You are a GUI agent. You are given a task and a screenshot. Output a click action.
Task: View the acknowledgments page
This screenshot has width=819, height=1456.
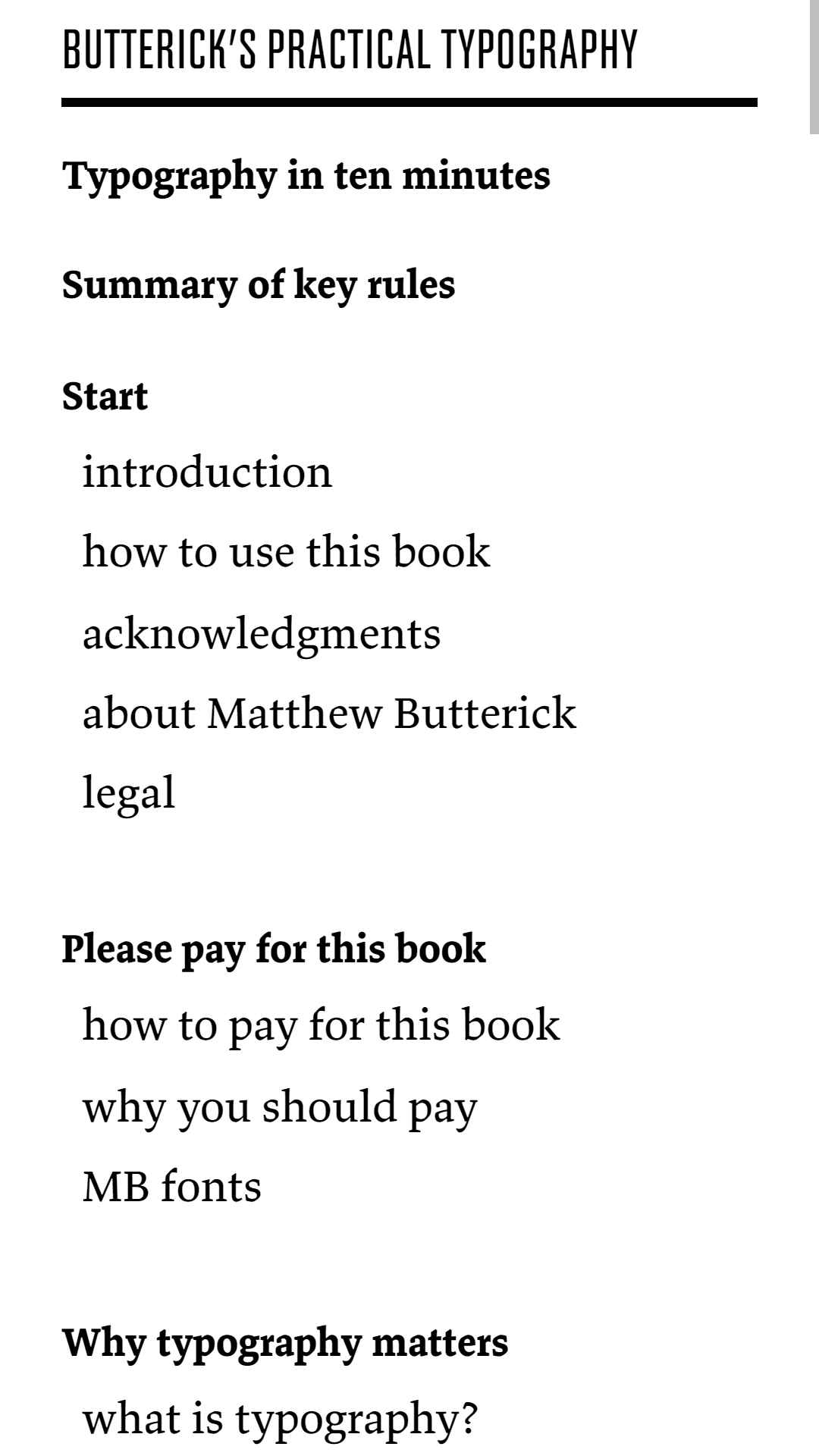point(261,634)
